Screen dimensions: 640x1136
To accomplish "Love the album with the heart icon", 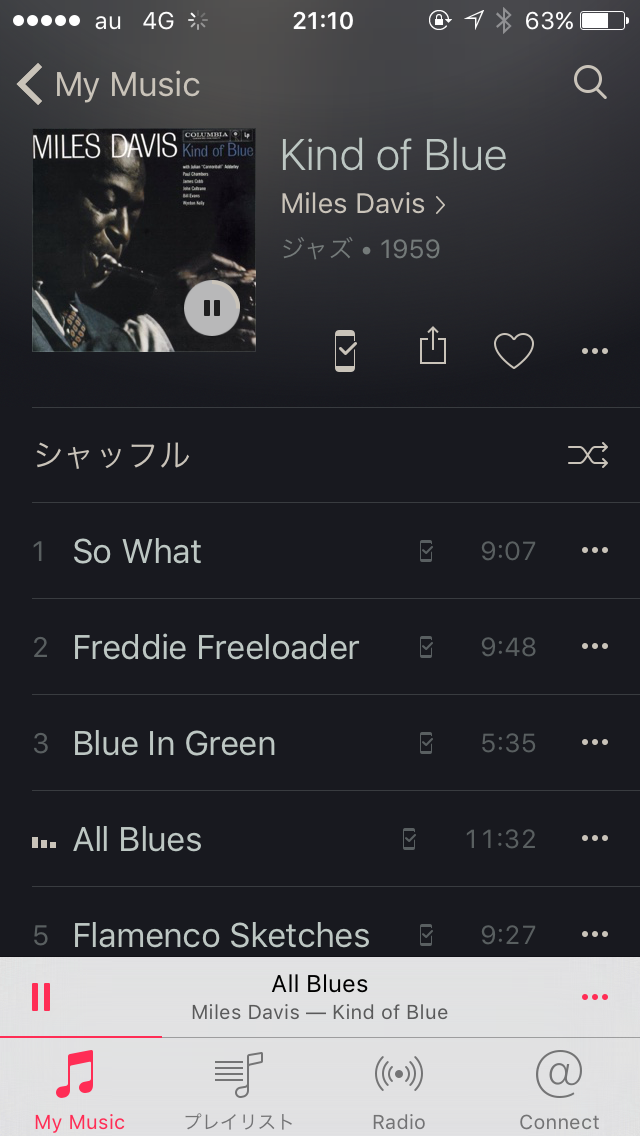I will [x=514, y=351].
